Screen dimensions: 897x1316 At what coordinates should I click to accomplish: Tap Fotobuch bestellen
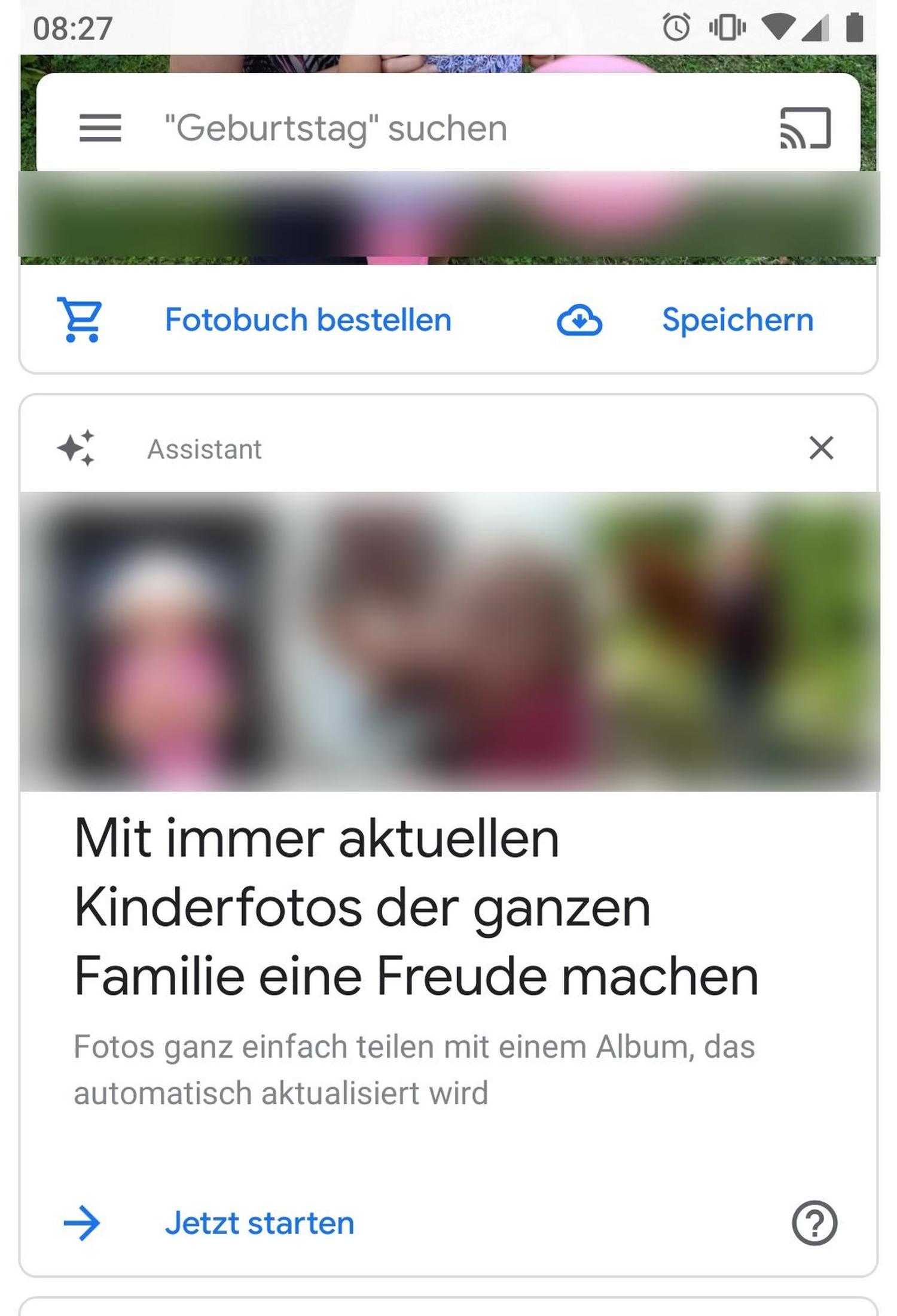coord(307,320)
